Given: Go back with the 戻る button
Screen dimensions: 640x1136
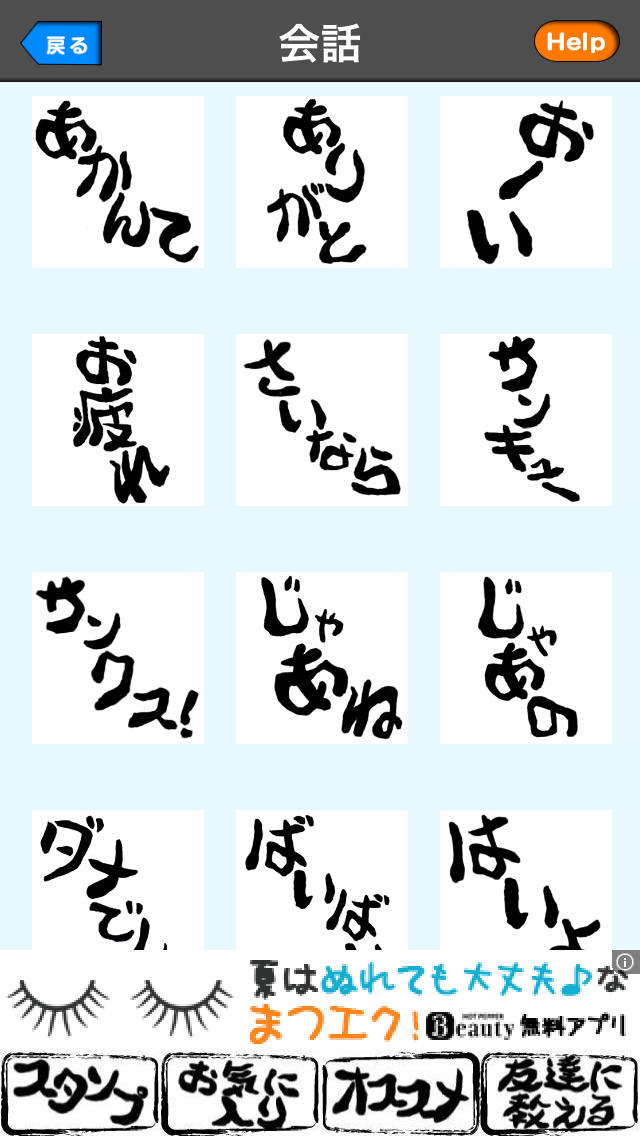Looking at the screenshot, I should pos(62,43).
